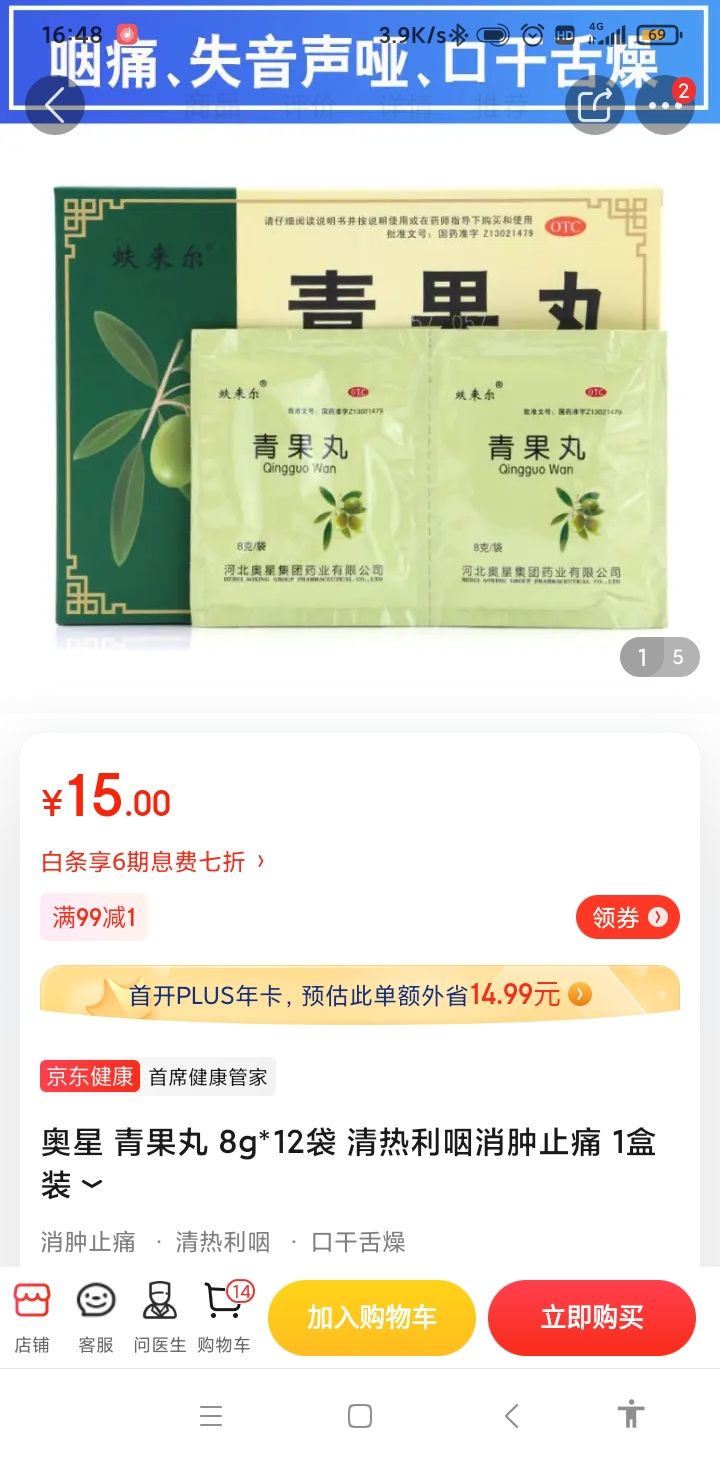Expand the product title 奥星 青果丸

(x=91, y=1185)
